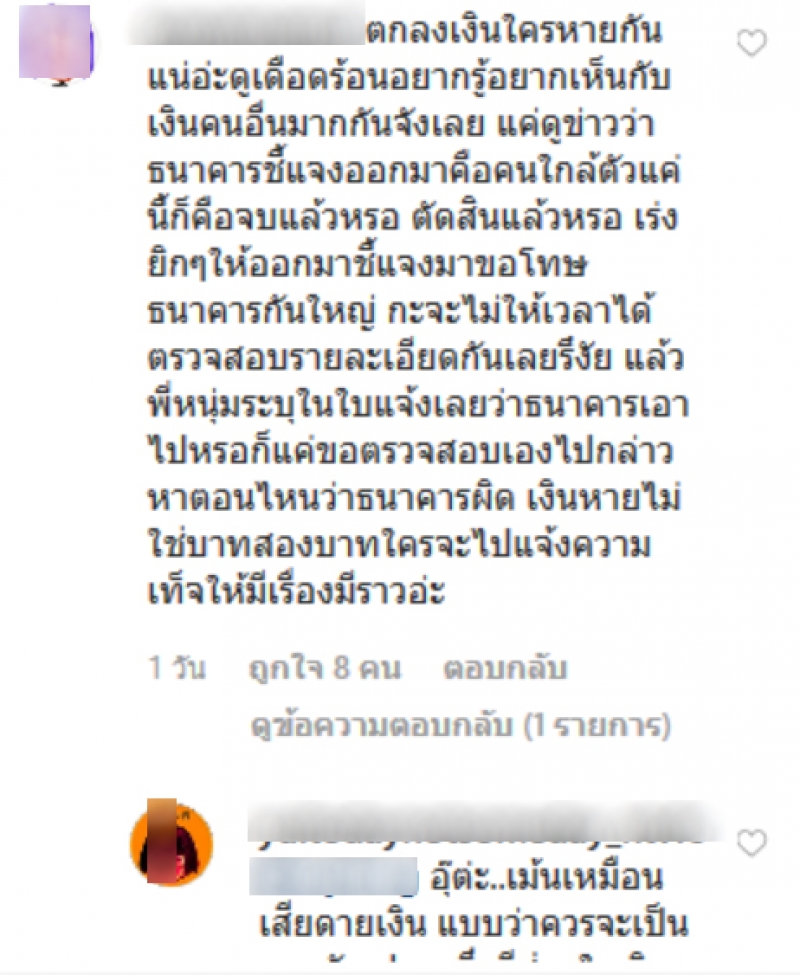800x975 pixels.
Task: Open the orange avatar of the second commenter
Action: point(172,842)
